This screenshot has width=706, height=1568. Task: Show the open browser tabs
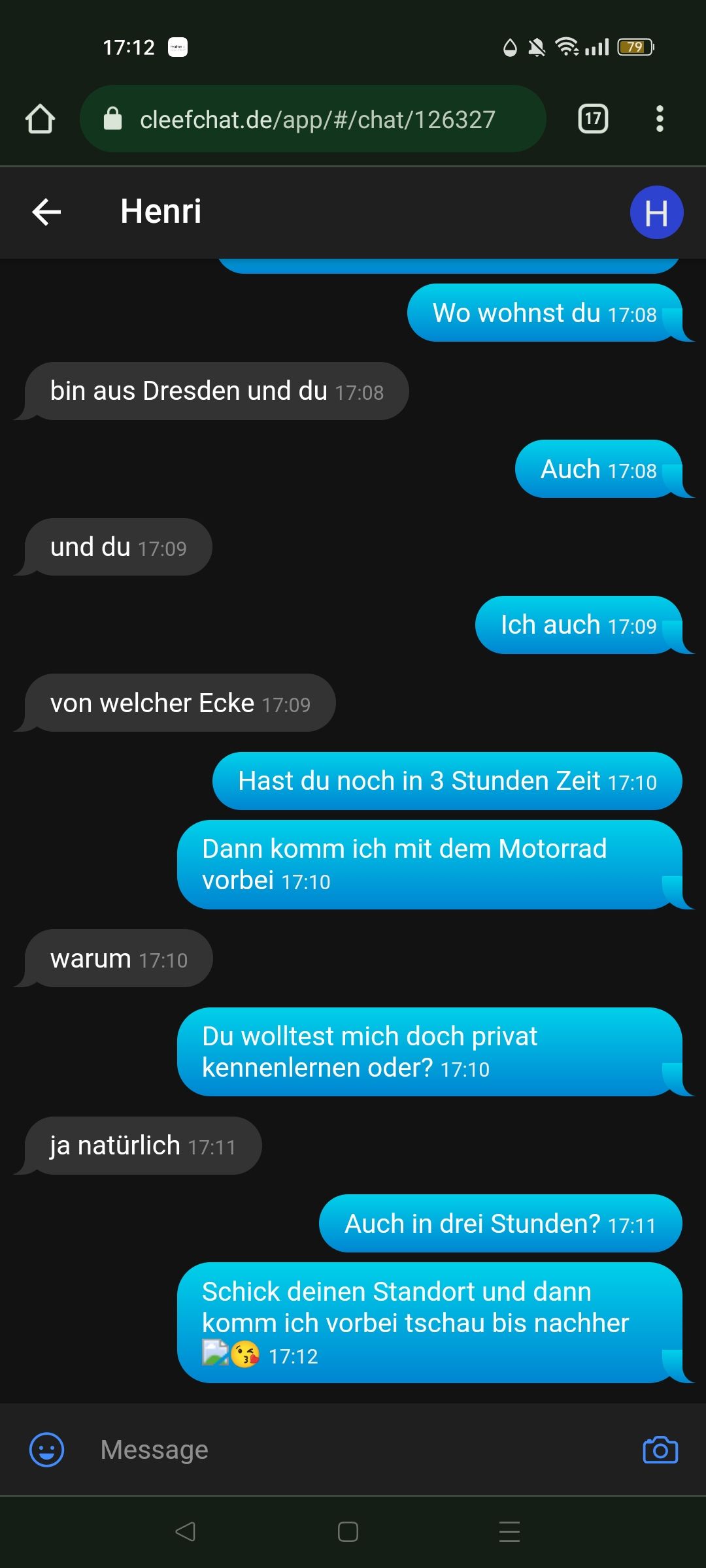click(x=593, y=119)
